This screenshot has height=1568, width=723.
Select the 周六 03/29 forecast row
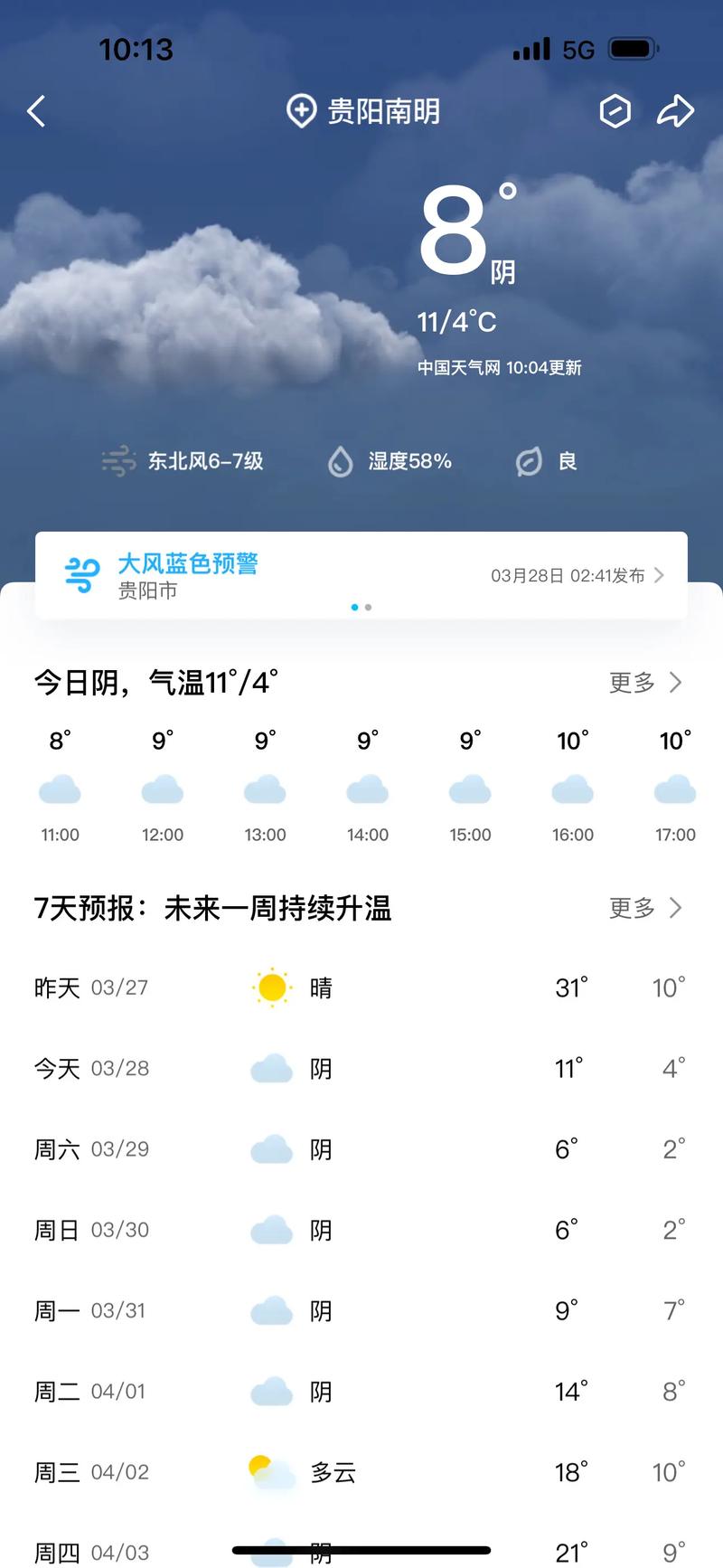click(x=361, y=1148)
